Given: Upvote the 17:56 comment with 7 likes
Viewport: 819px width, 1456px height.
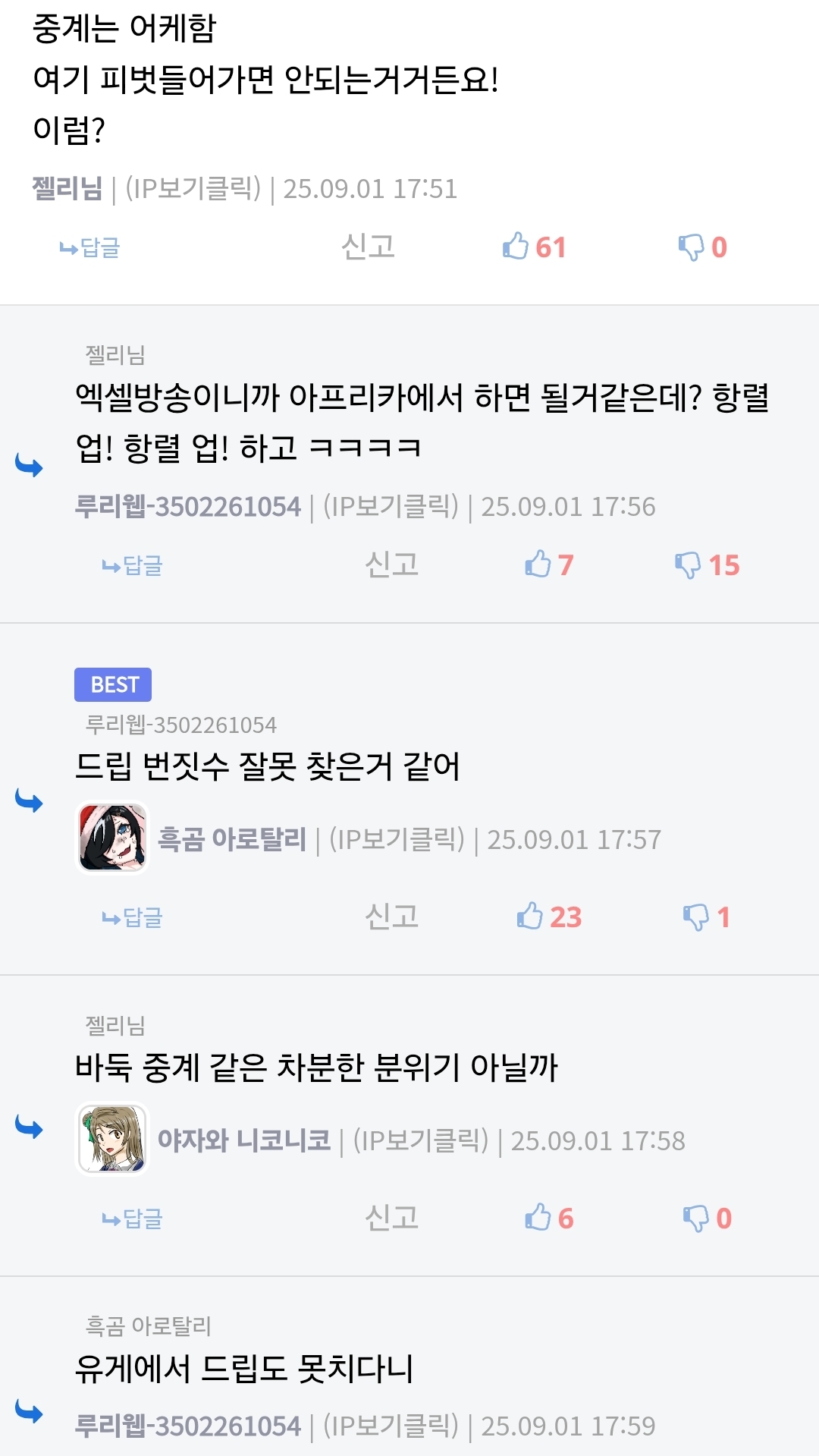Looking at the screenshot, I should (x=549, y=564).
